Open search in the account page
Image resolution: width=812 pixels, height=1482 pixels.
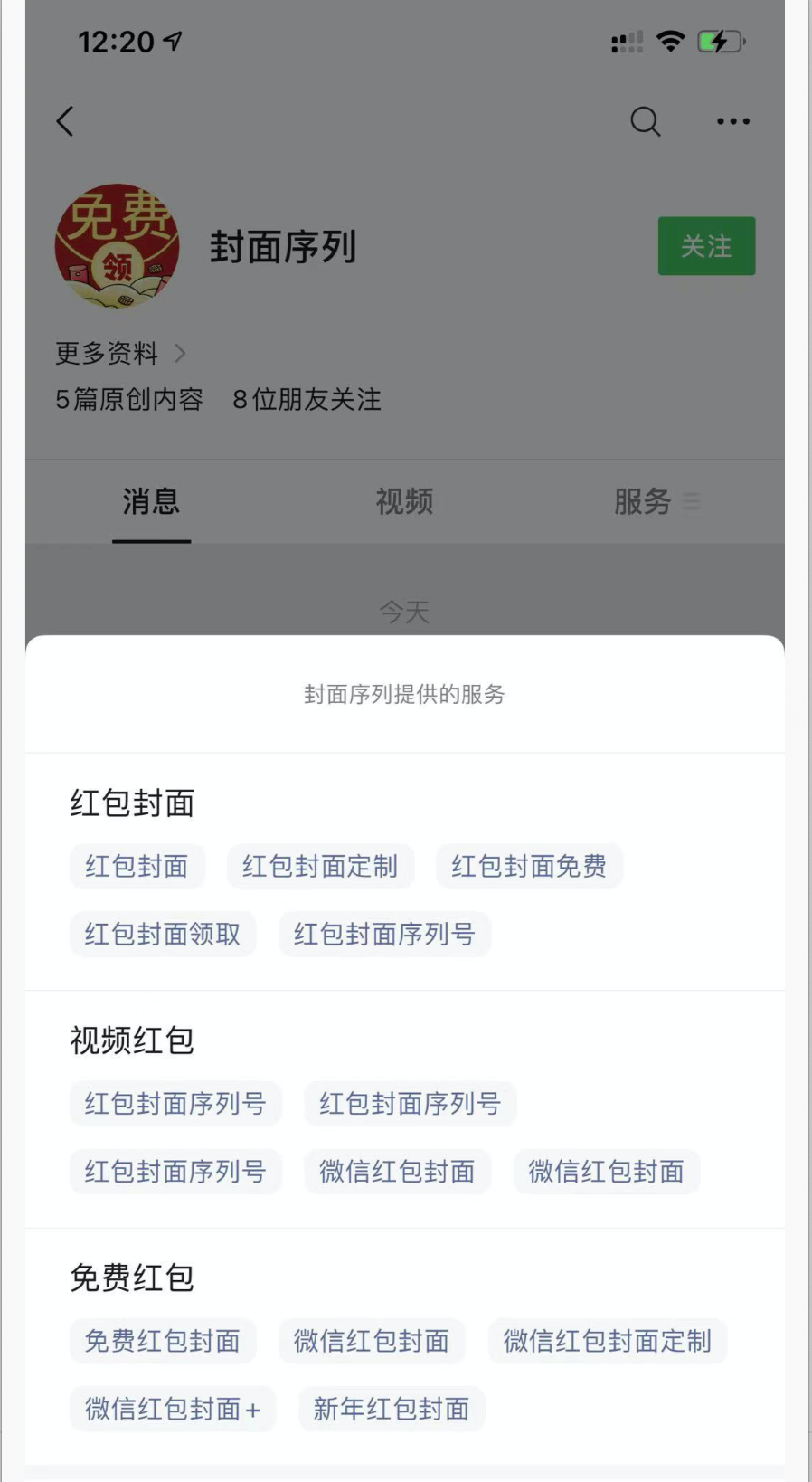(x=645, y=121)
